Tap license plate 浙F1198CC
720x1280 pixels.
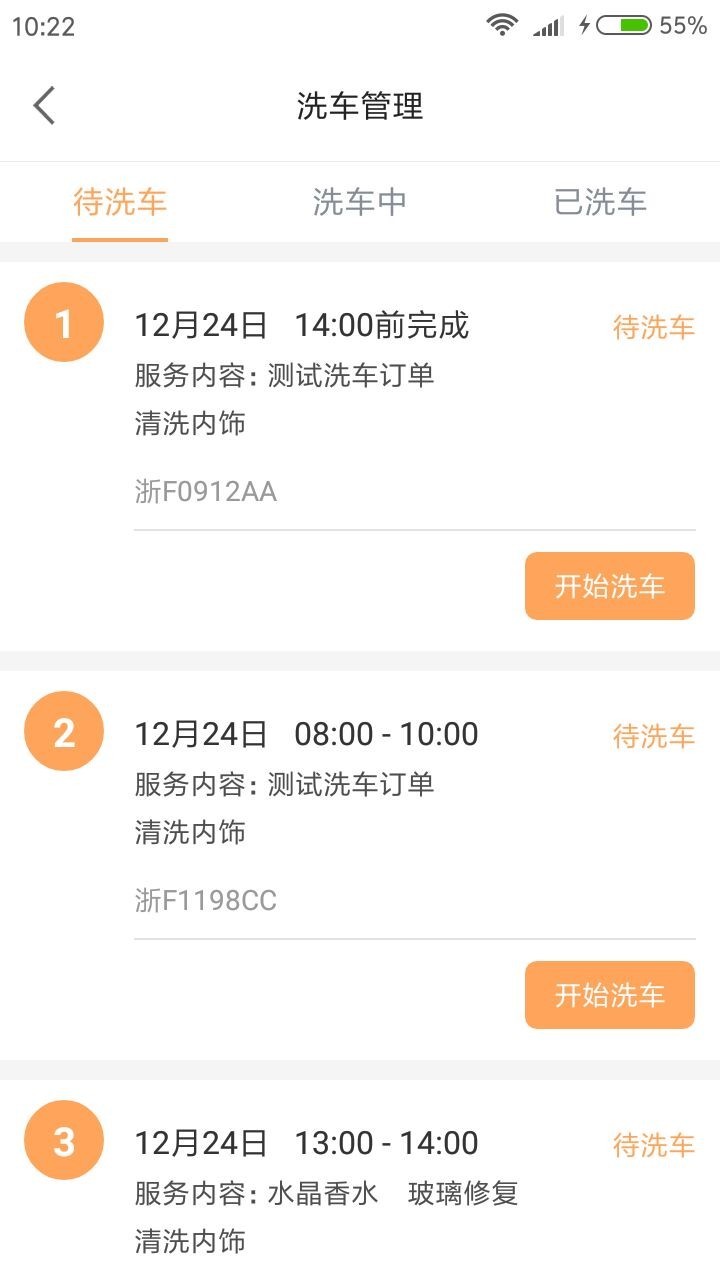tap(204, 901)
